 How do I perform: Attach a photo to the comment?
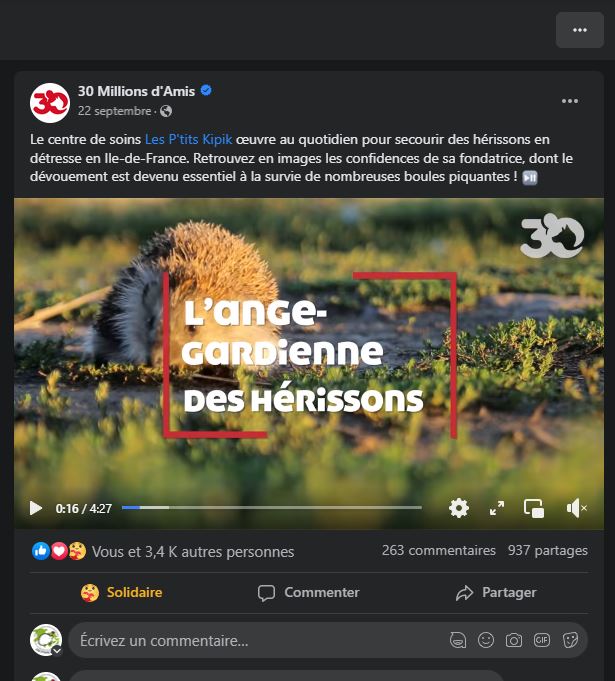tap(514, 640)
